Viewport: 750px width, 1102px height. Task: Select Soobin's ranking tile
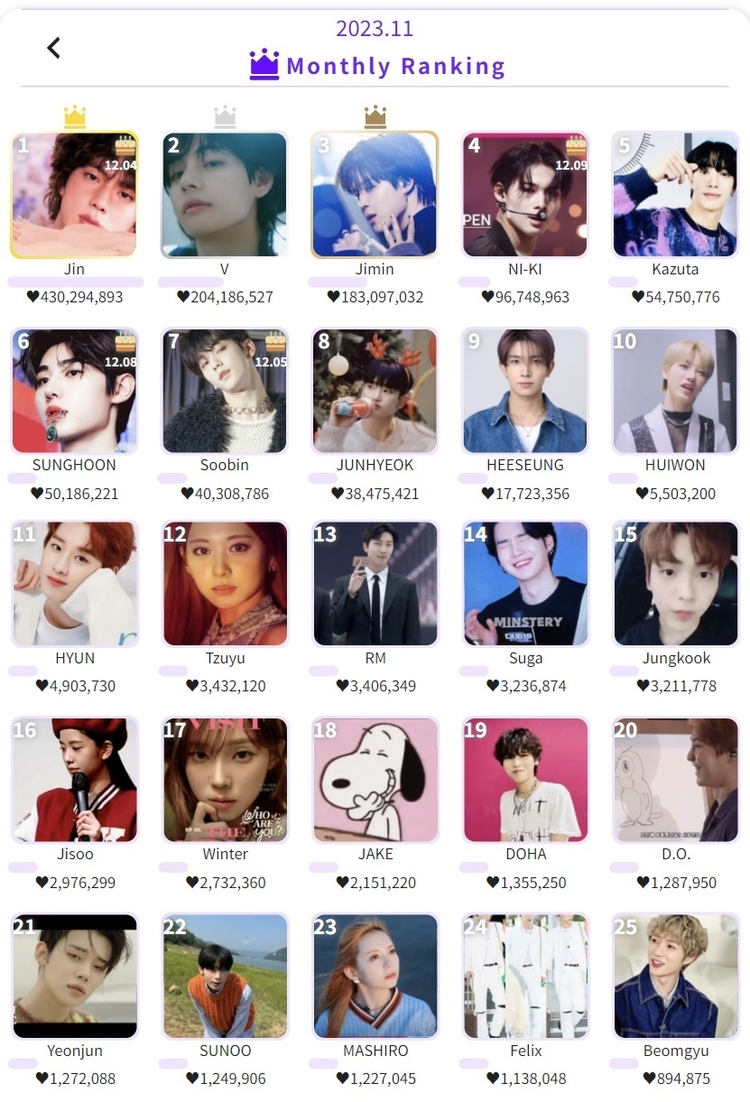coord(225,391)
